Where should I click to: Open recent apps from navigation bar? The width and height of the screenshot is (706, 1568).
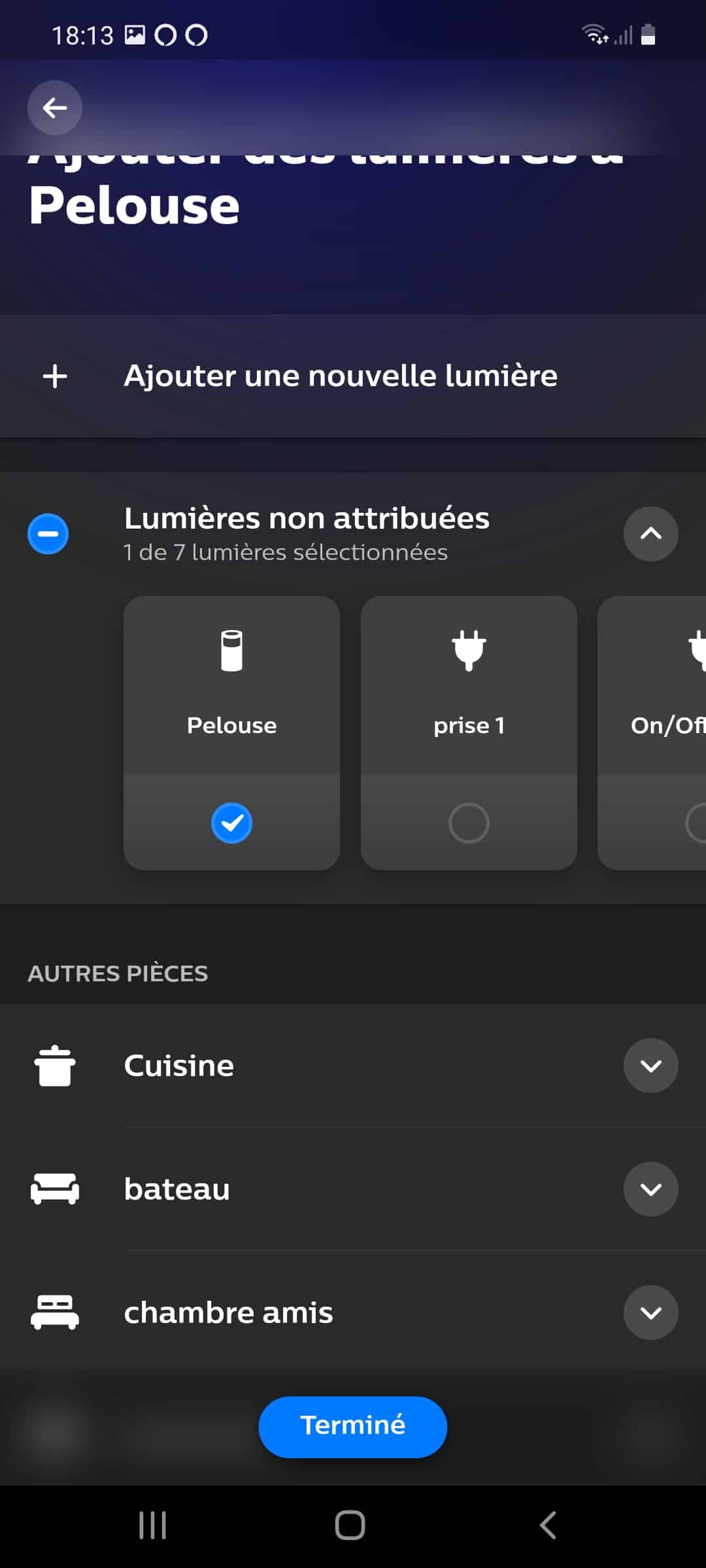click(x=153, y=1525)
